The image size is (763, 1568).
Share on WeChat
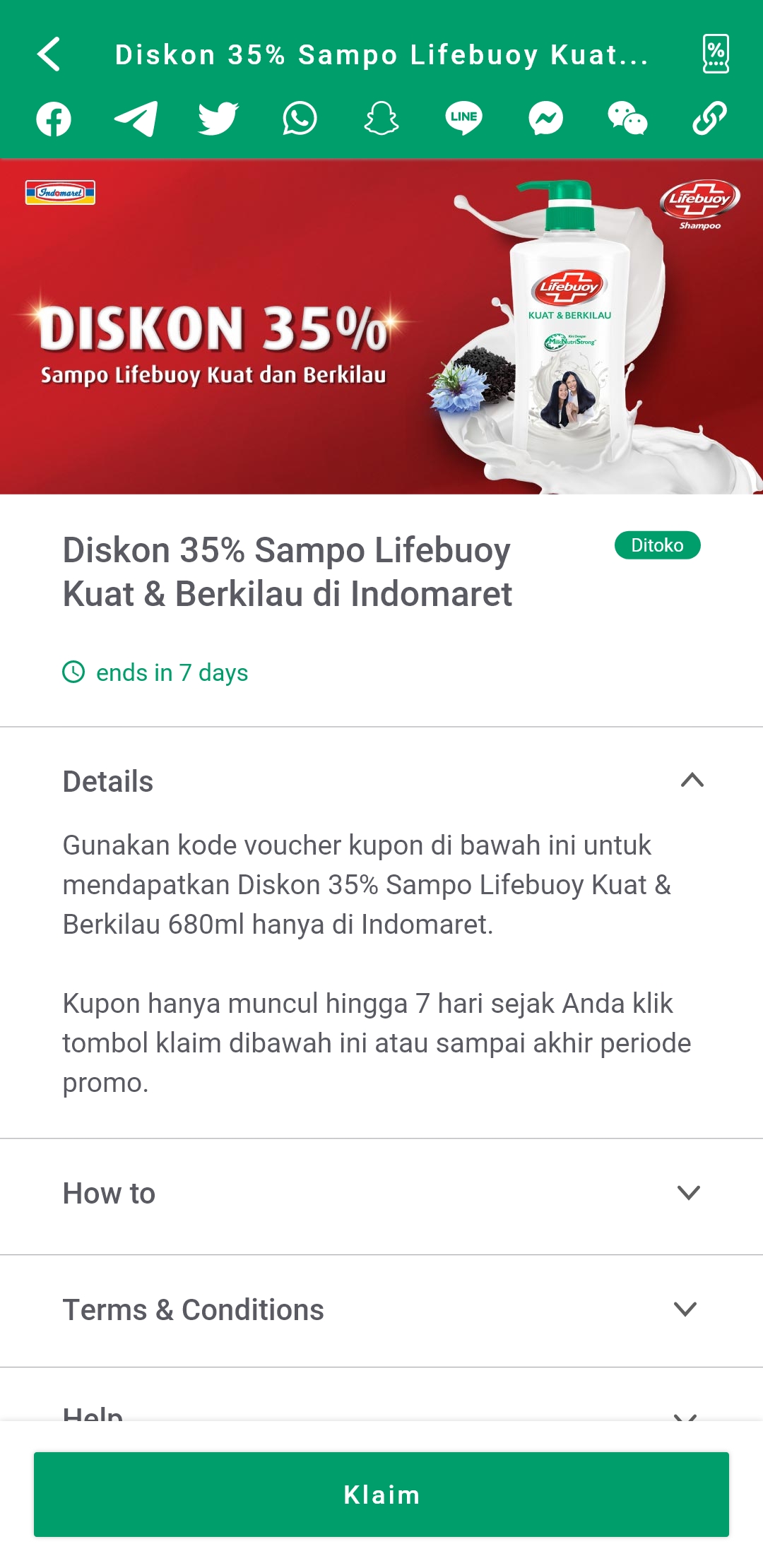click(x=627, y=119)
